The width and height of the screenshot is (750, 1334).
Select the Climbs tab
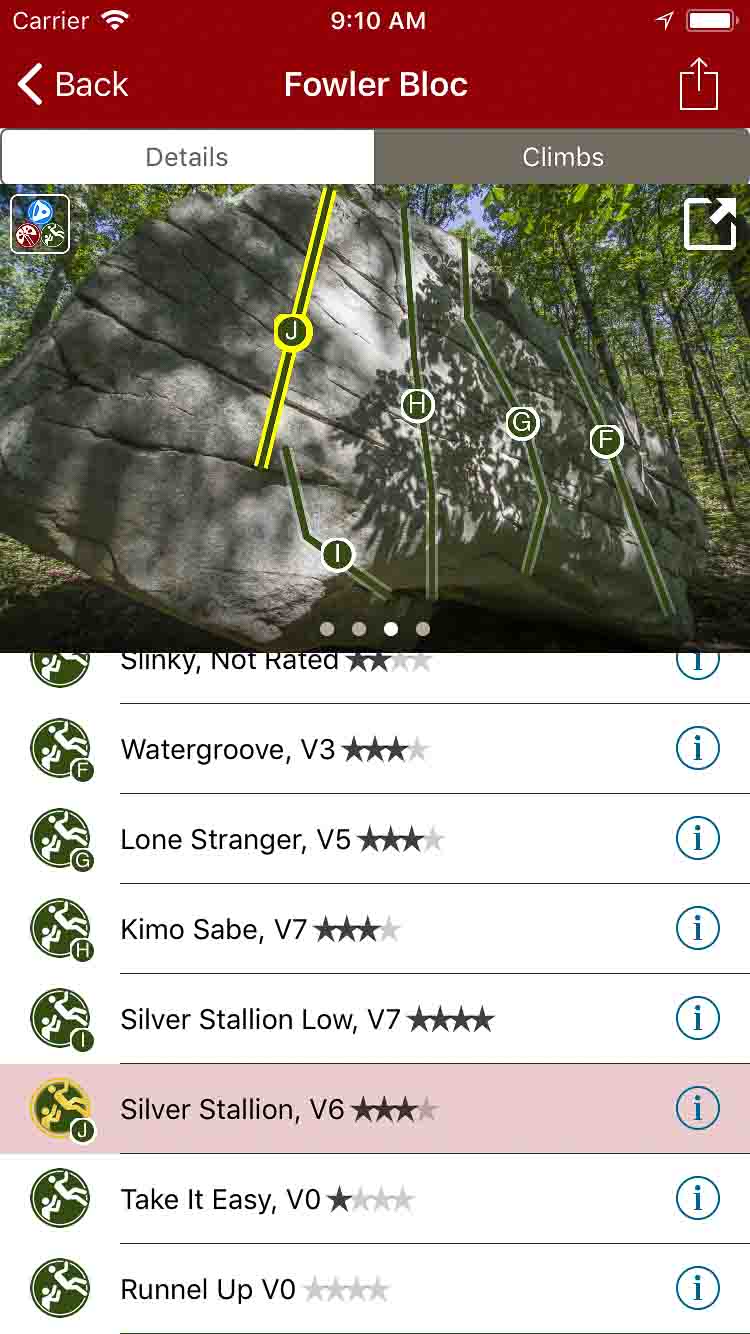pyautogui.click(x=562, y=157)
